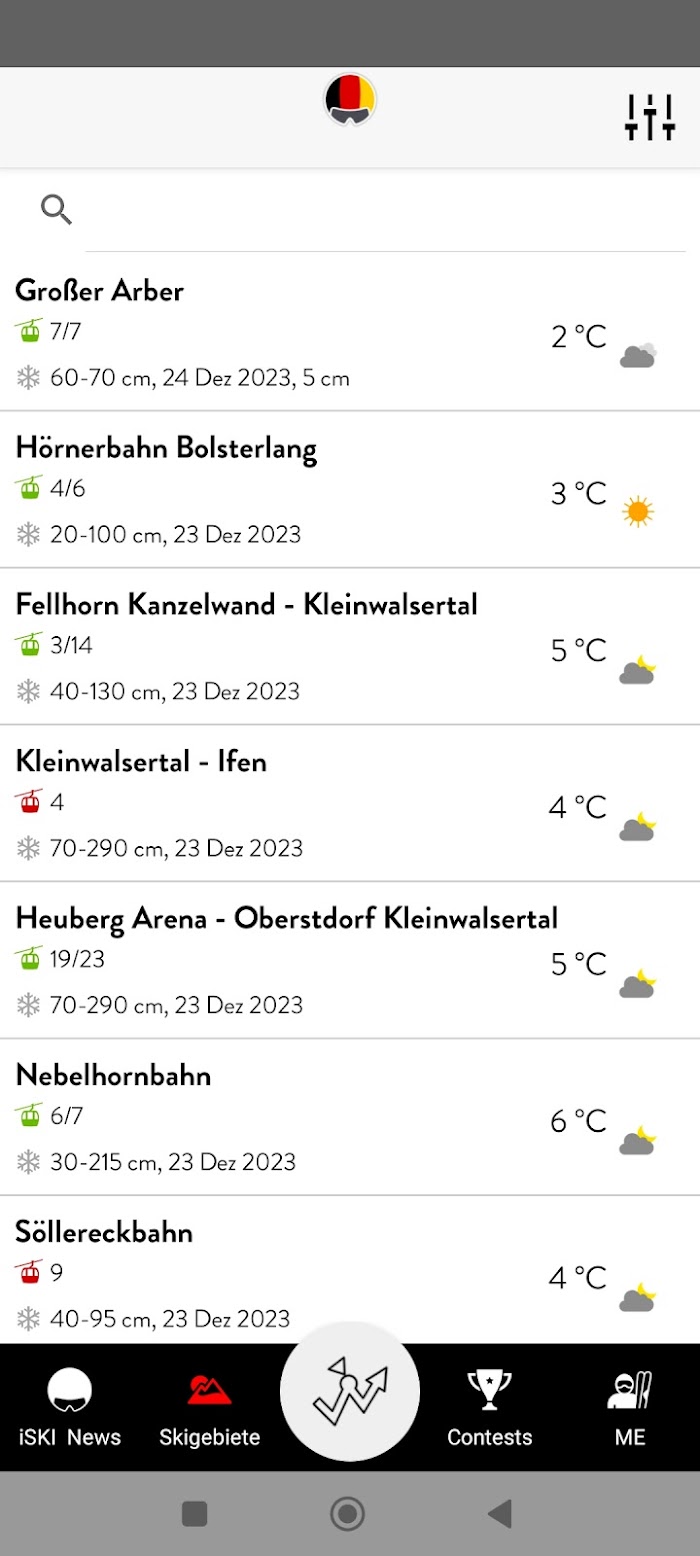The image size is (700, 1556).
Task: Open the Nebelhornbahn resort
Action: coord(350,1118)
